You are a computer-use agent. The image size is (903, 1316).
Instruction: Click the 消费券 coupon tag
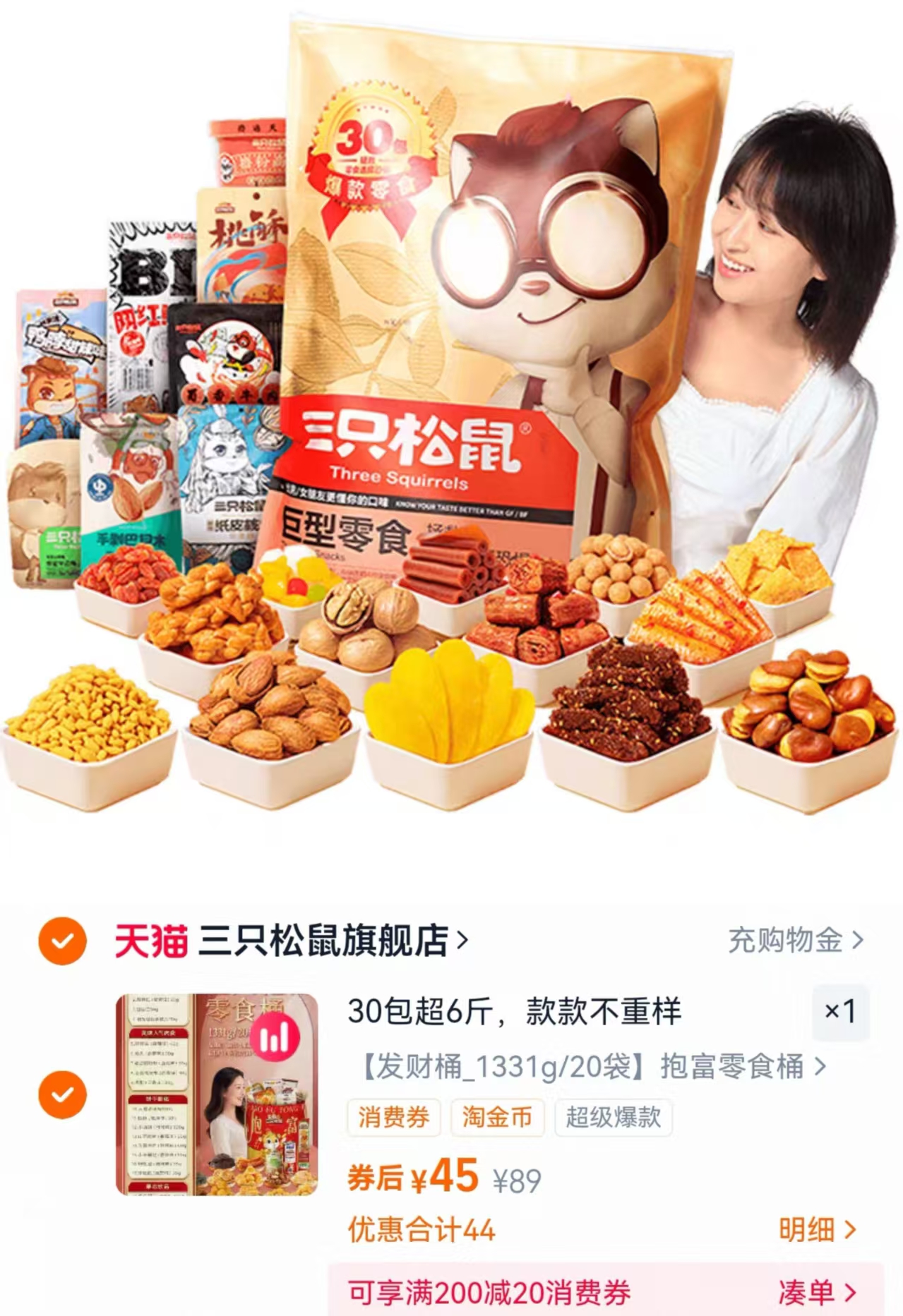pyautogui.click(x=393, y=1118)
